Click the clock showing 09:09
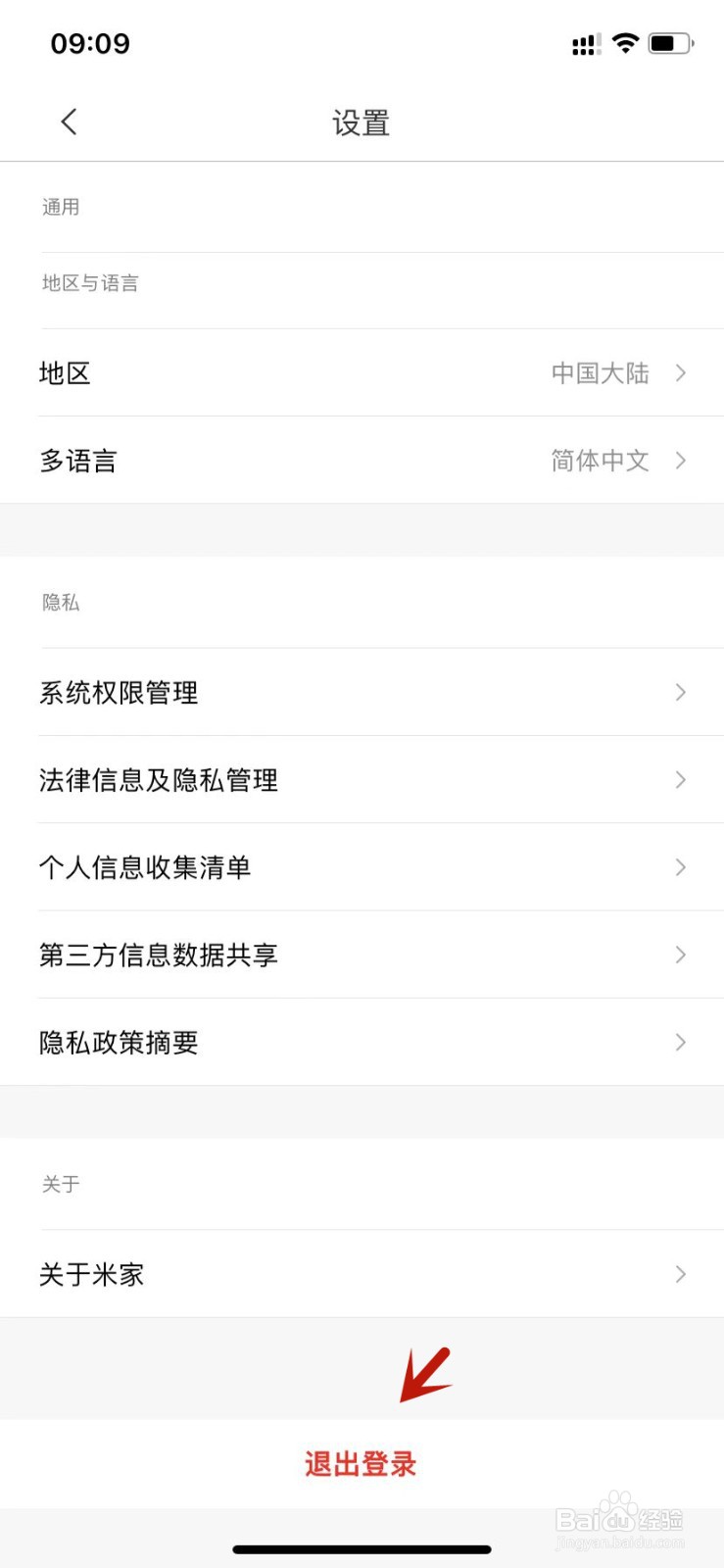The image size is (724, 1568). (x=90, y=43)
